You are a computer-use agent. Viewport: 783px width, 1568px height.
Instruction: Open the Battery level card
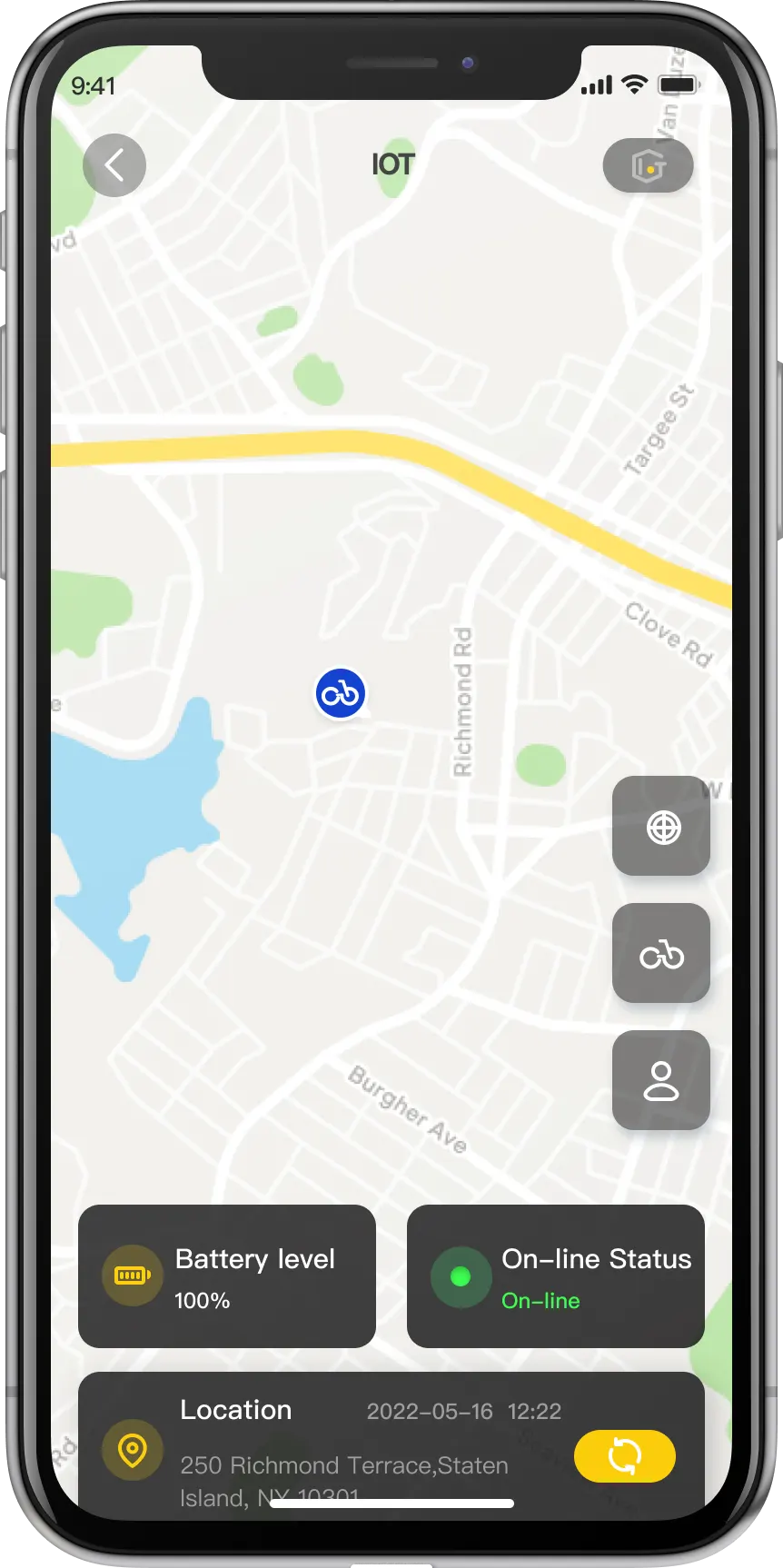[x=227, y=1276]
